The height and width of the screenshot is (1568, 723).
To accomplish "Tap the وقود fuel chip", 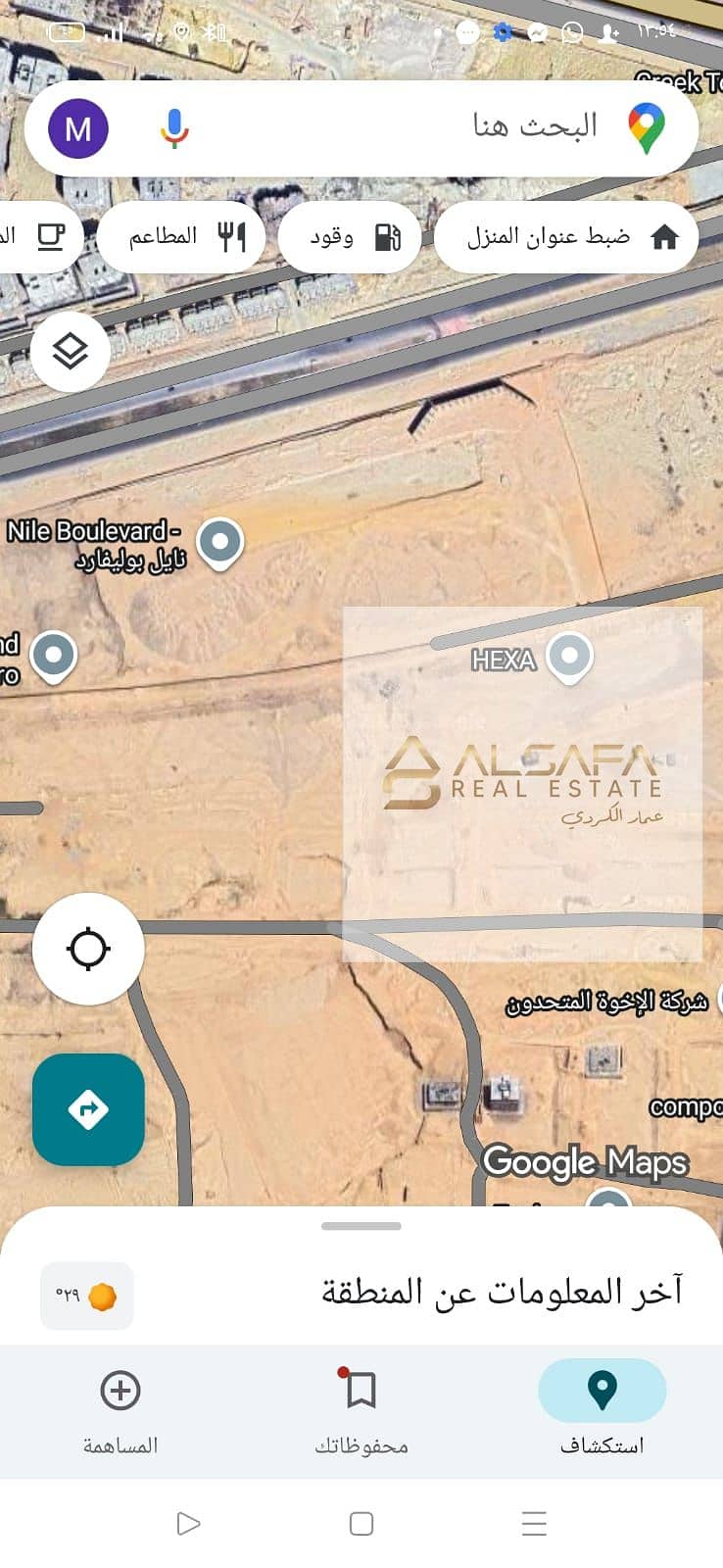I will [x=351, y=237].
